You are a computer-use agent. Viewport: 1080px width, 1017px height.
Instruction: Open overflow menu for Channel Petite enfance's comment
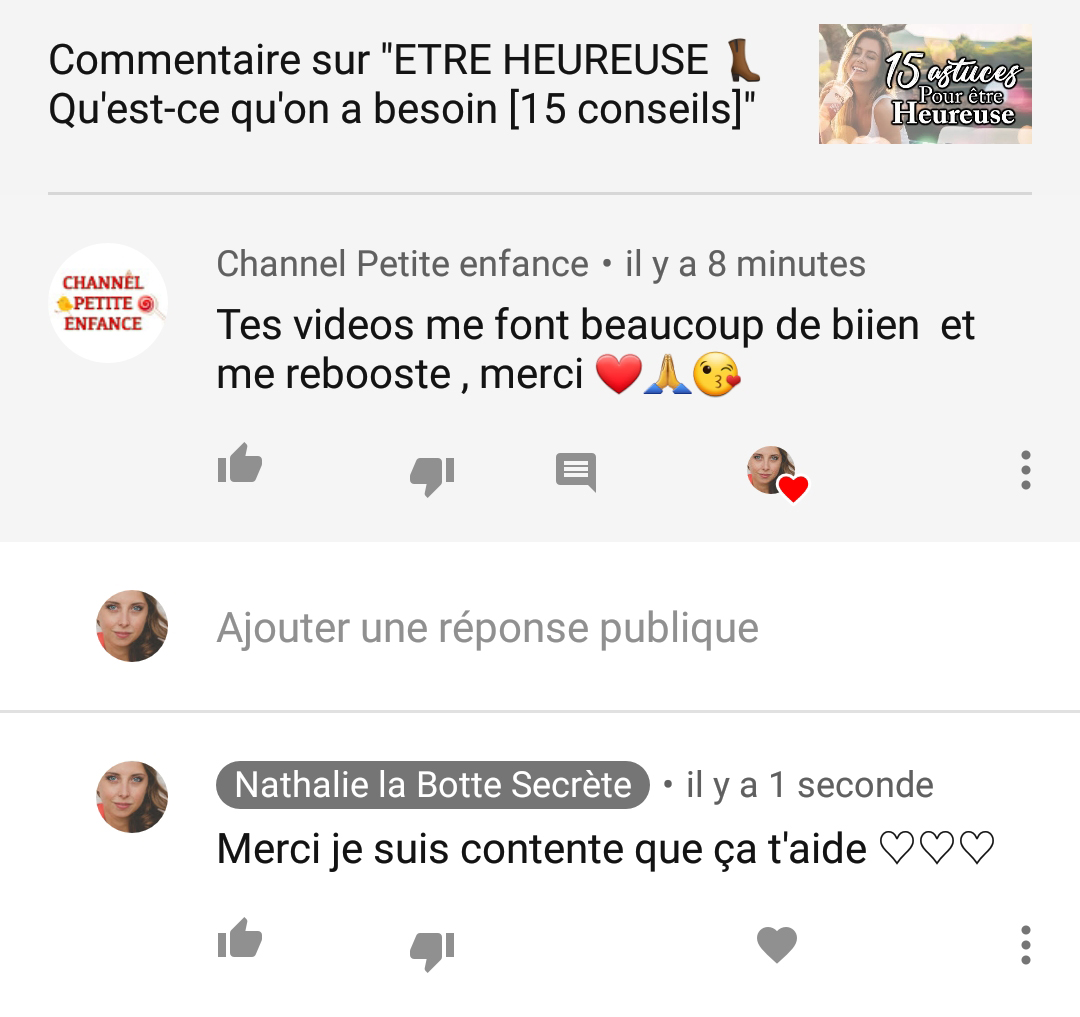tap(1025, 470)
